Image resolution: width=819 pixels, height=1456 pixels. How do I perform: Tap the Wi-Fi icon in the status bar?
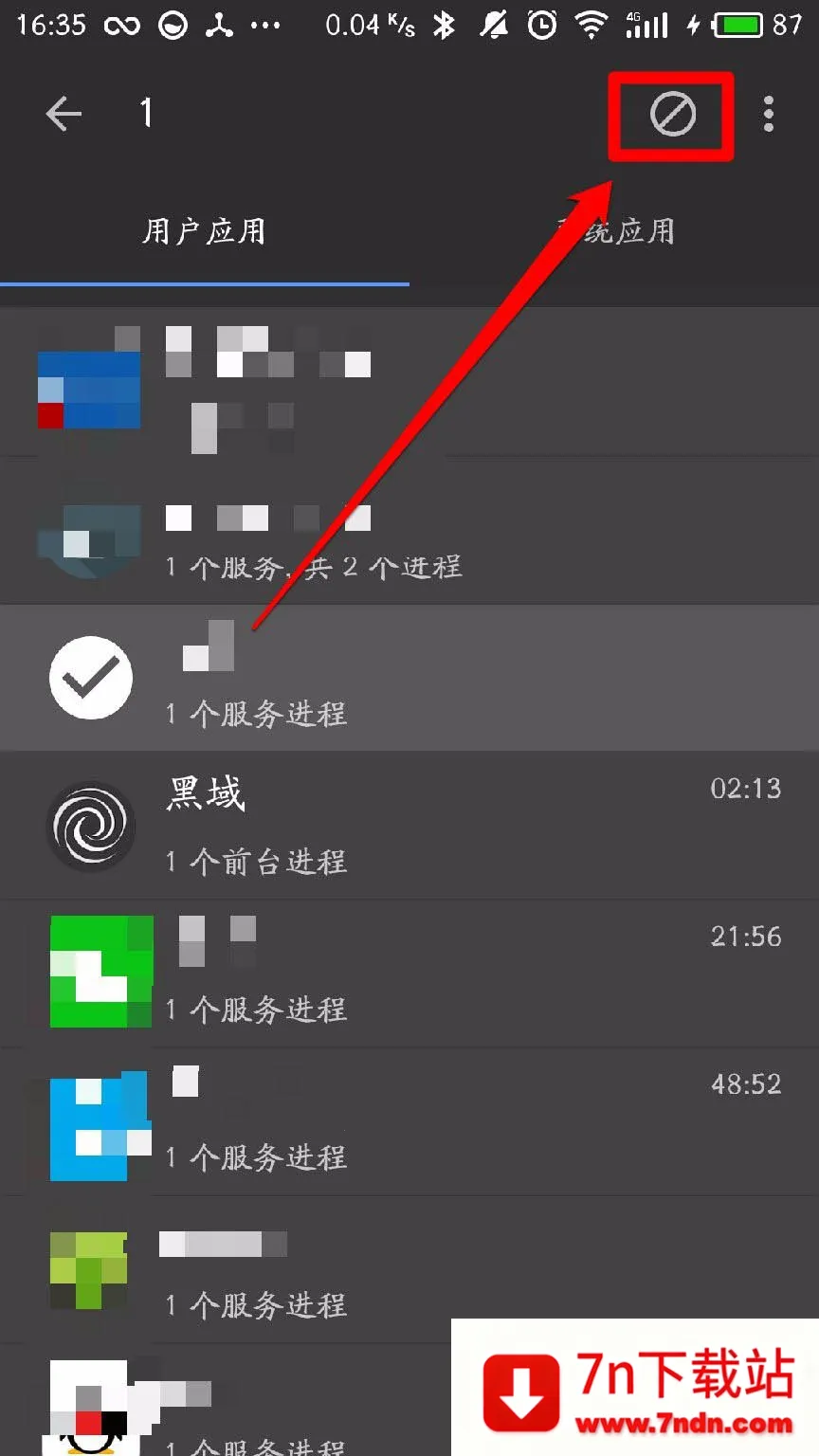pos(590,26)
